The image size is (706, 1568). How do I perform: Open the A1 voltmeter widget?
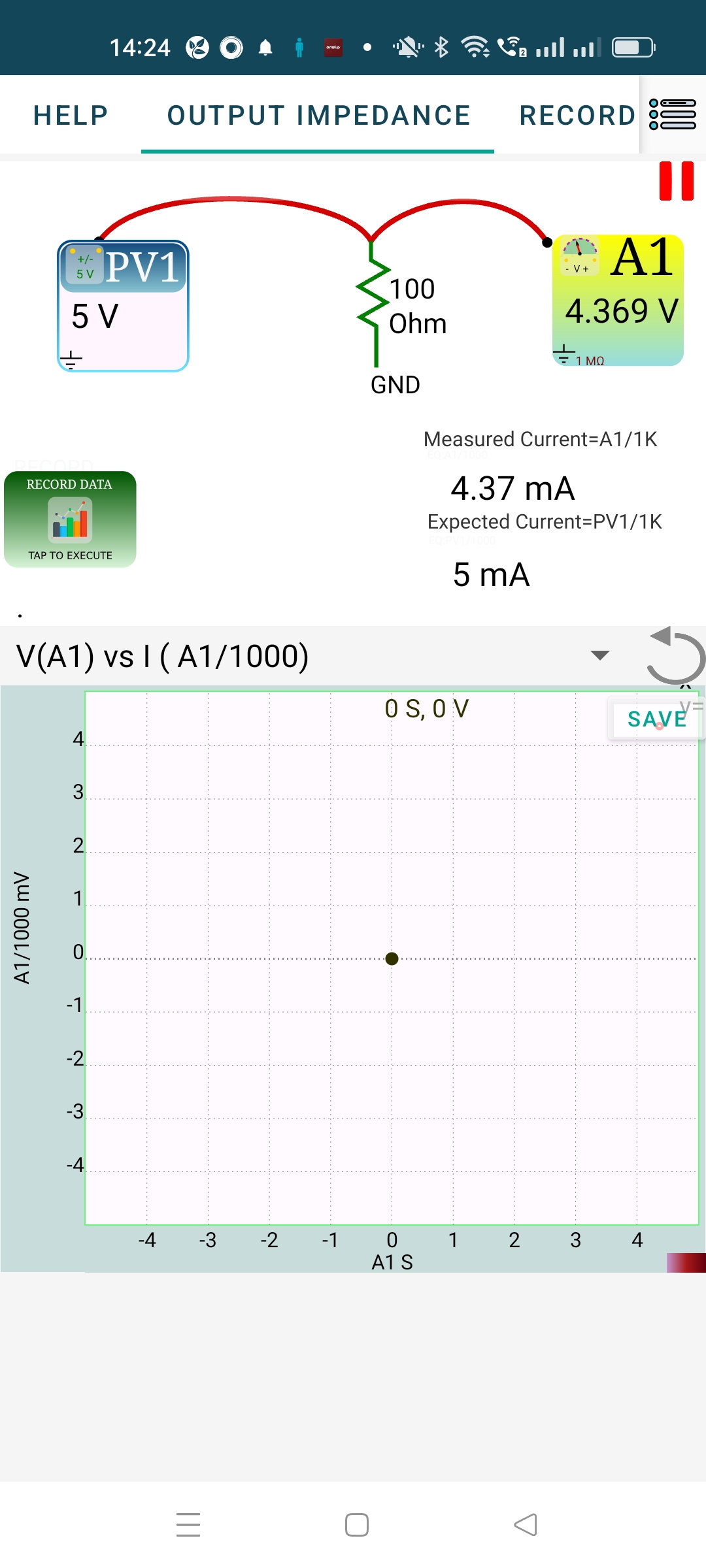click(618, 300)
